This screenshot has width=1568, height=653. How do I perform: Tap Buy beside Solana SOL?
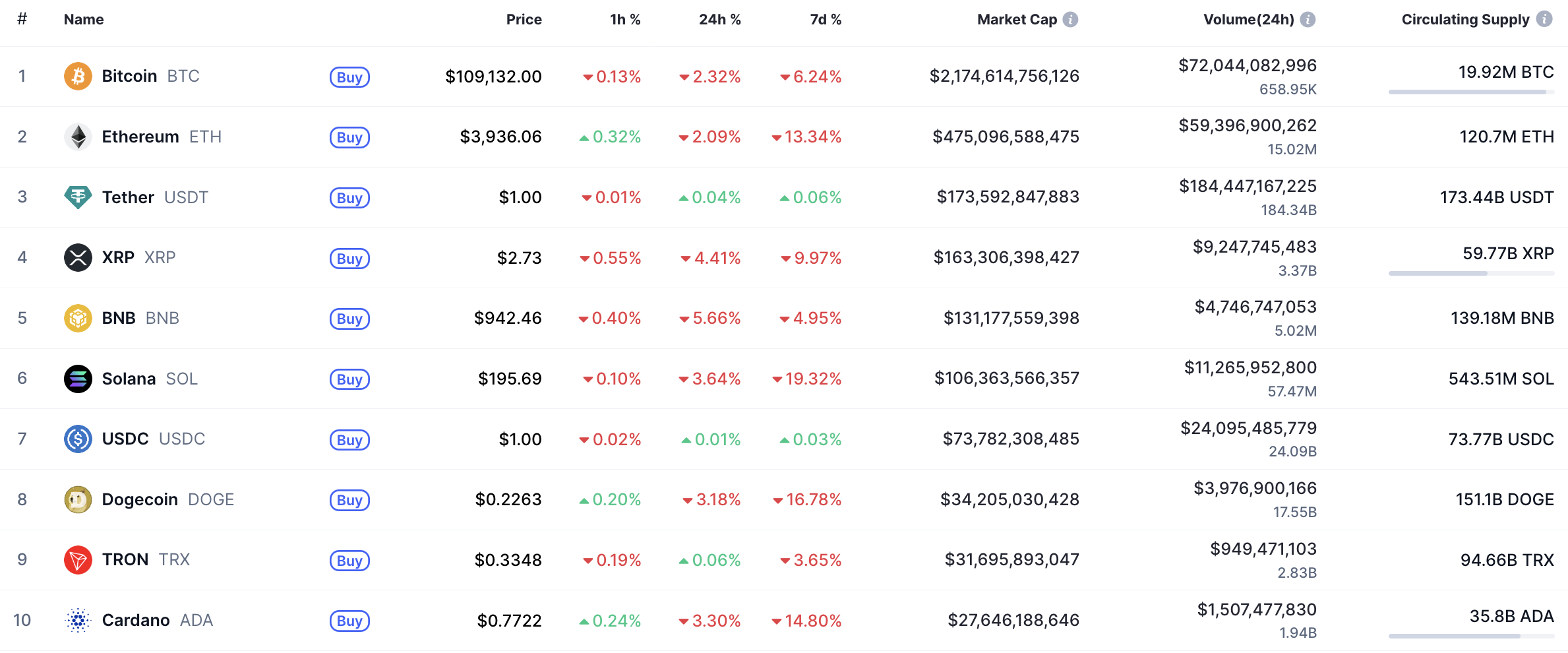[x=349, y=379]
